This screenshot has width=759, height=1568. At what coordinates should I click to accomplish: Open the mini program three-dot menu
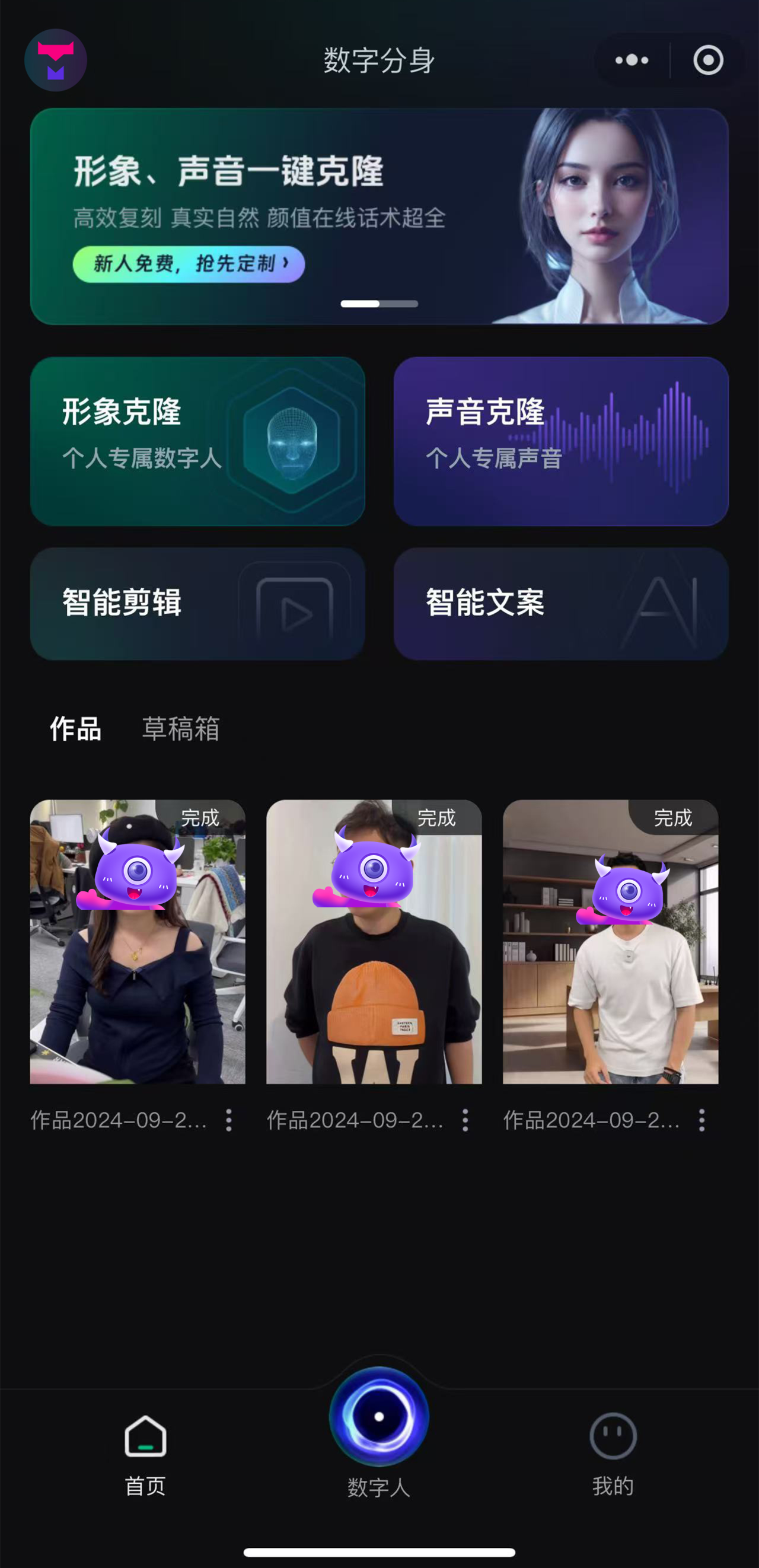tap(631, 60)
